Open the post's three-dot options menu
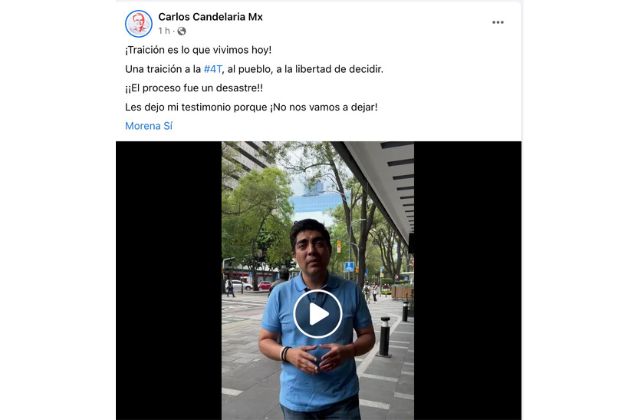 click(498, 22)
